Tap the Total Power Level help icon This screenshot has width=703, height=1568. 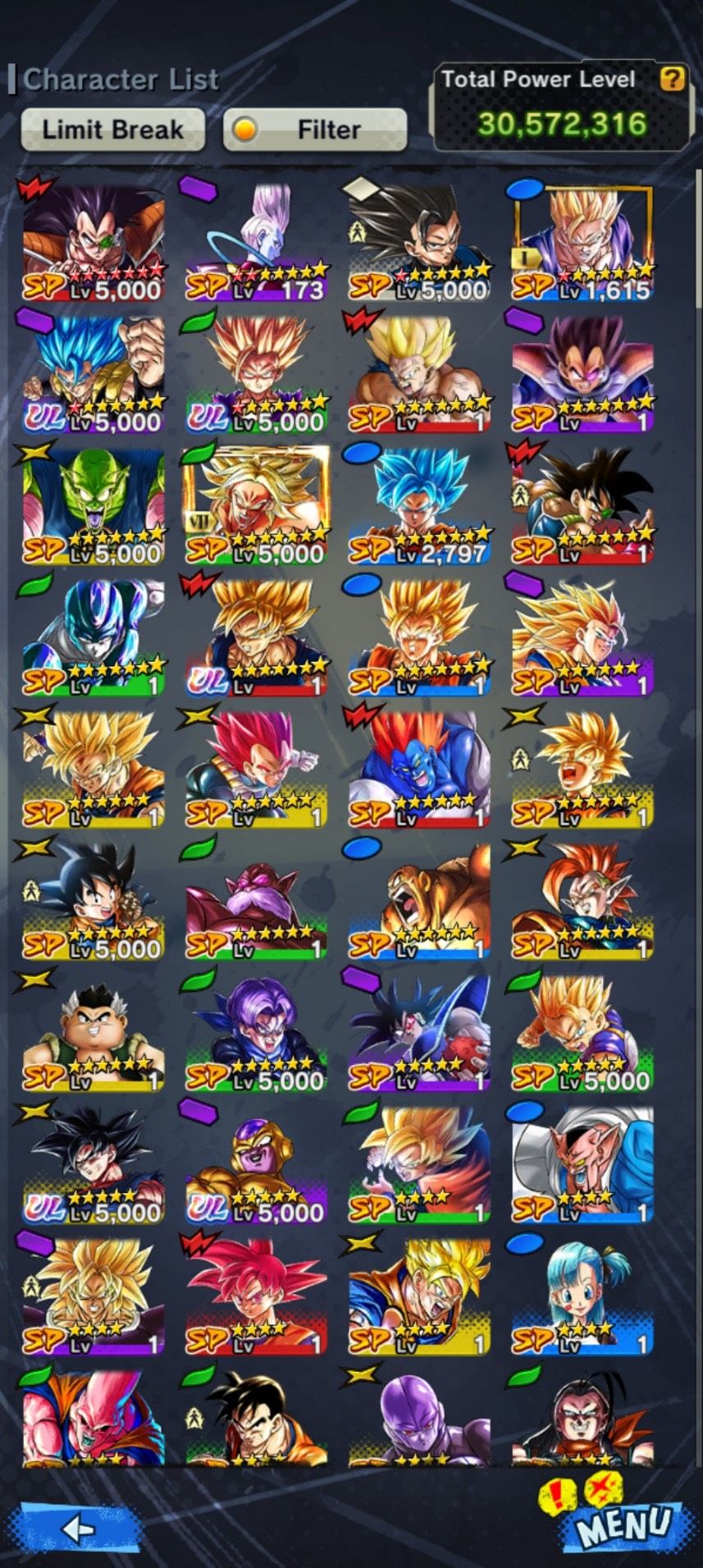(x=672, y=79)
